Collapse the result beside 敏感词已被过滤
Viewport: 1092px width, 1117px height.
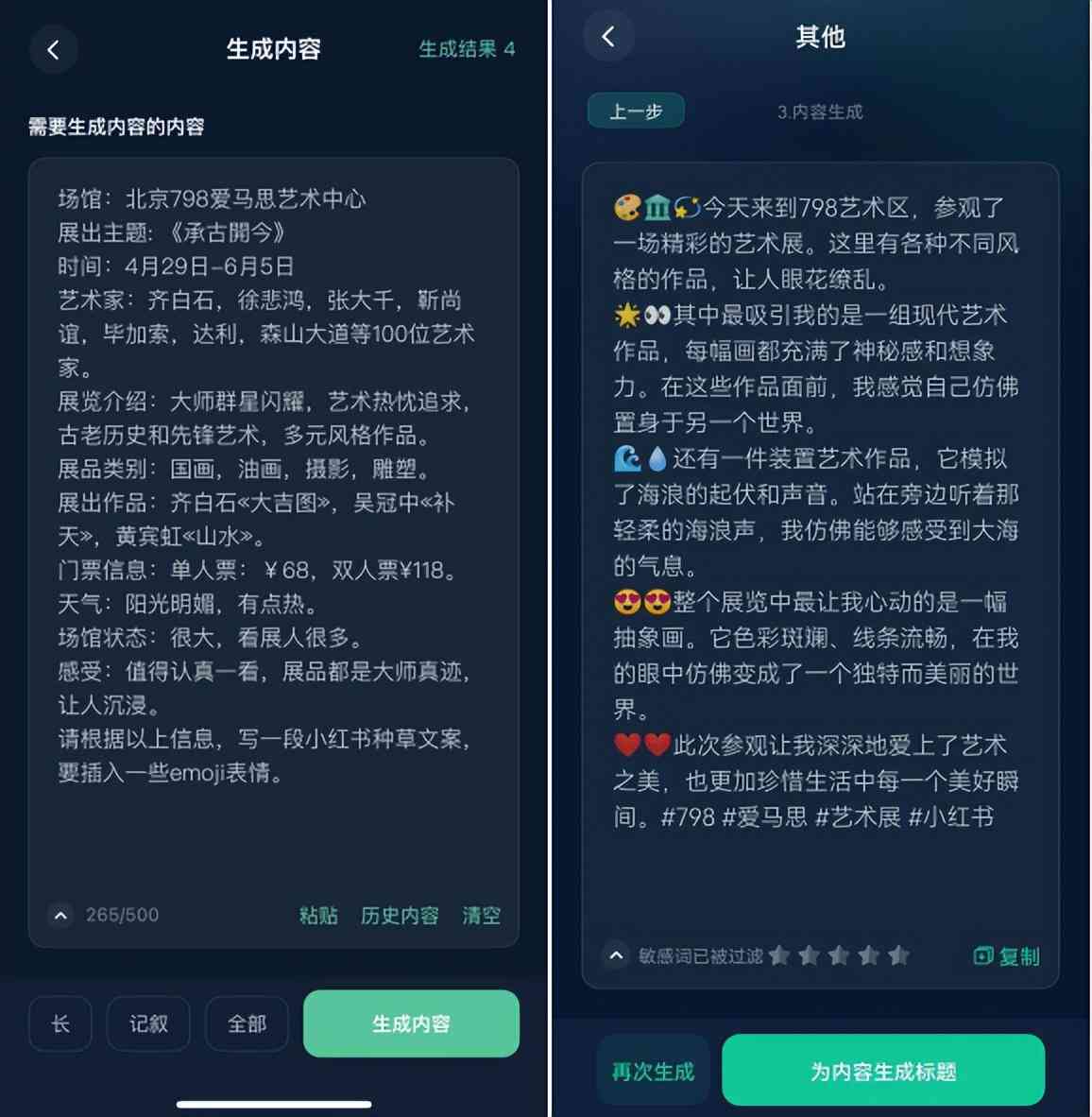click(x=616, y=955)
